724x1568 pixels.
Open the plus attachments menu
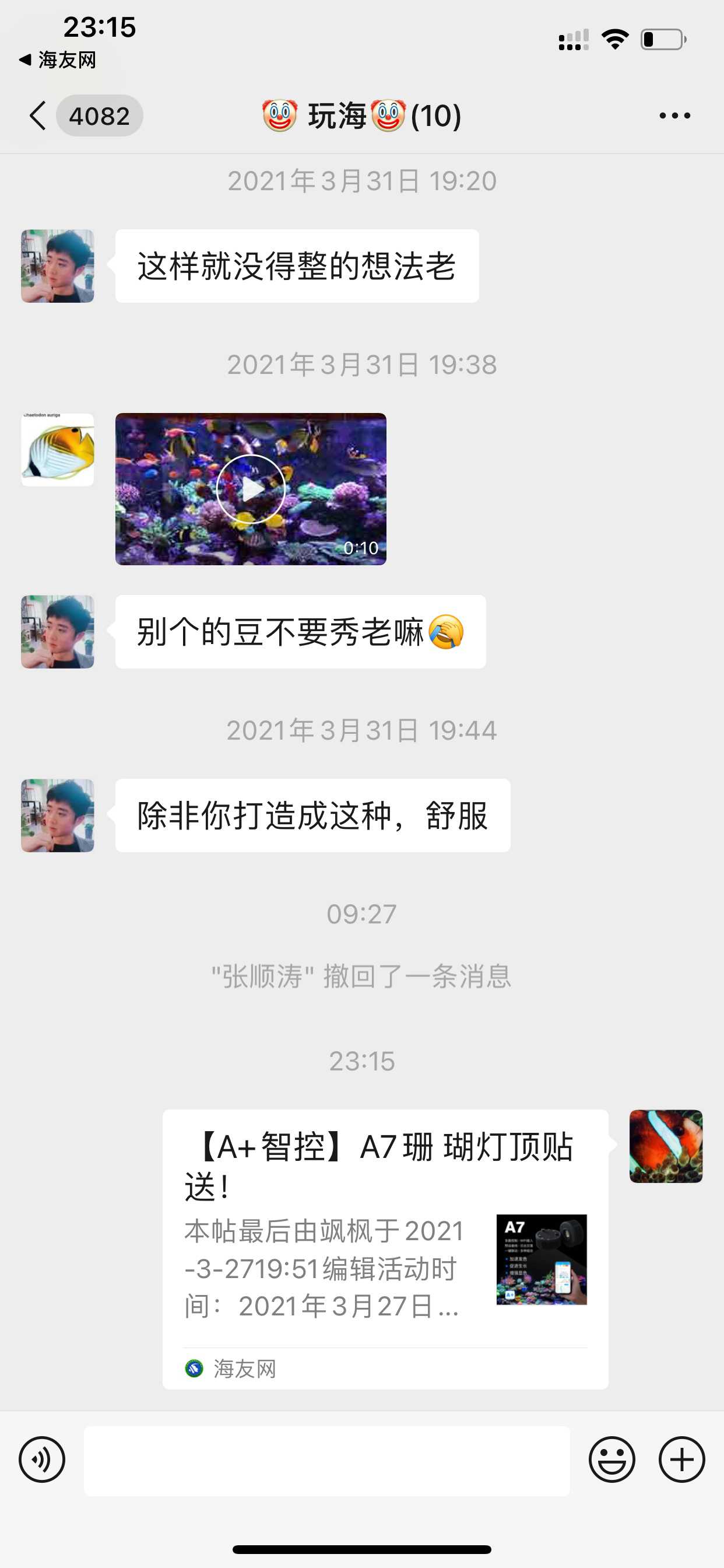(x=681, y=1459)
